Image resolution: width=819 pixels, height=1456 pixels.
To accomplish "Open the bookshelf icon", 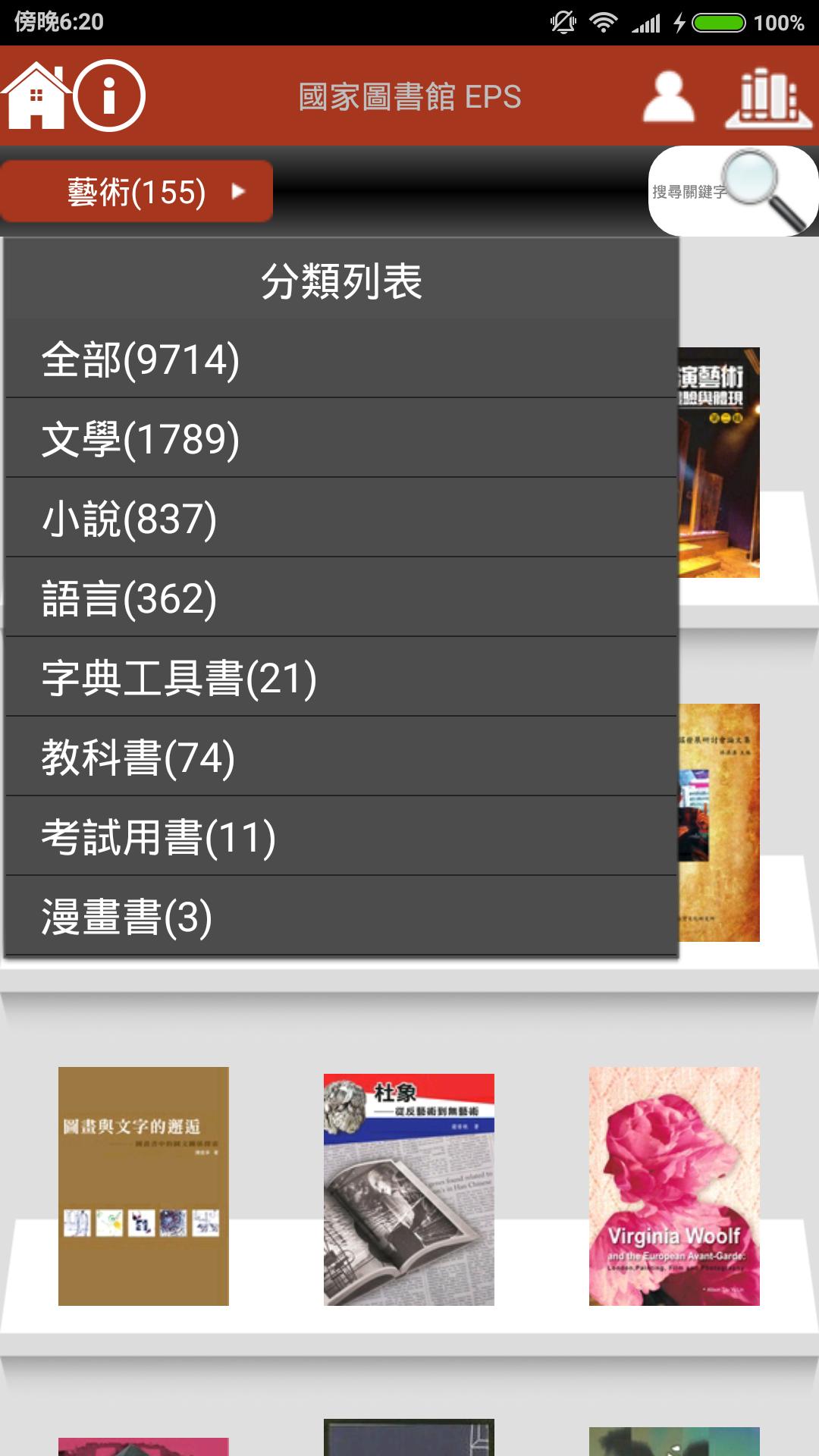I will [769, 96].
